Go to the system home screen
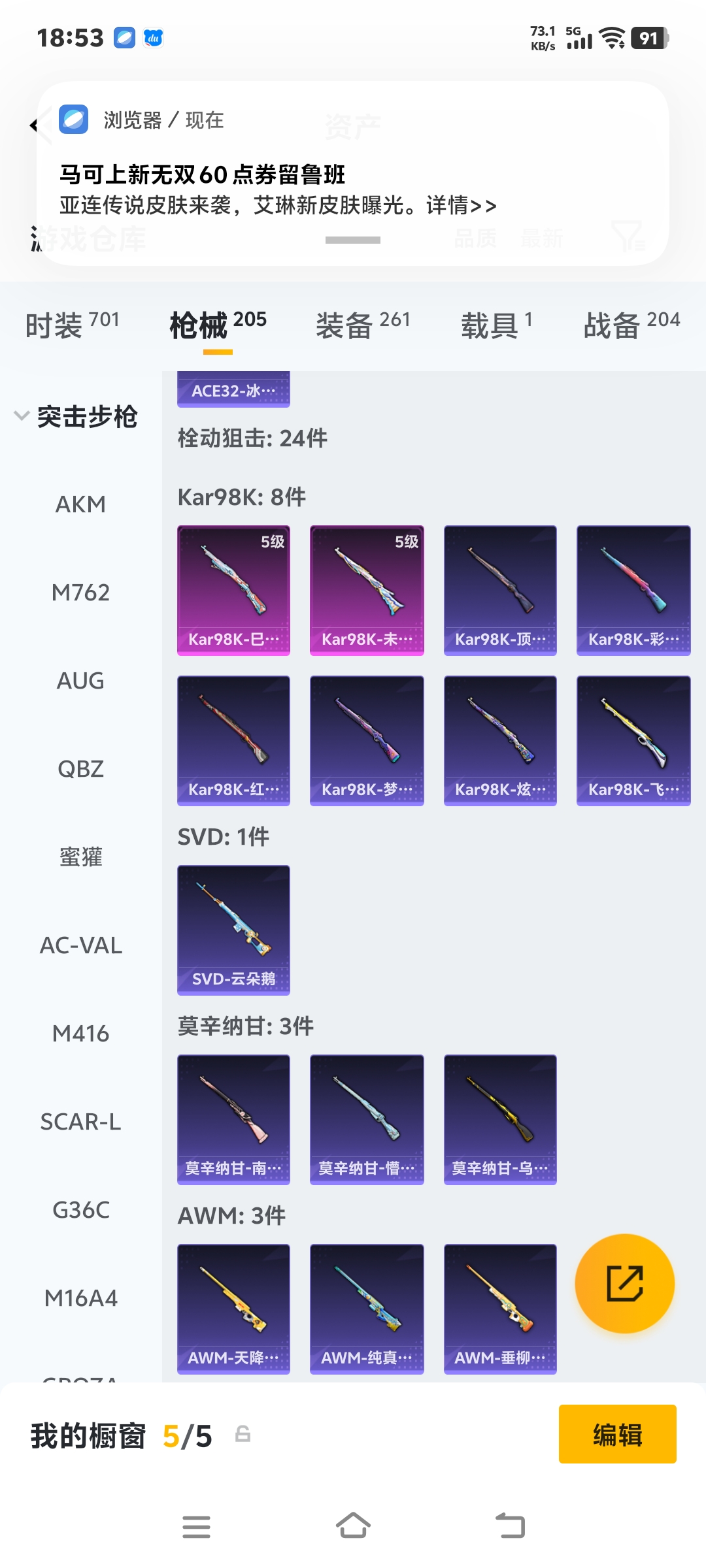The image size is (706, 1568). coord(353,1527)
